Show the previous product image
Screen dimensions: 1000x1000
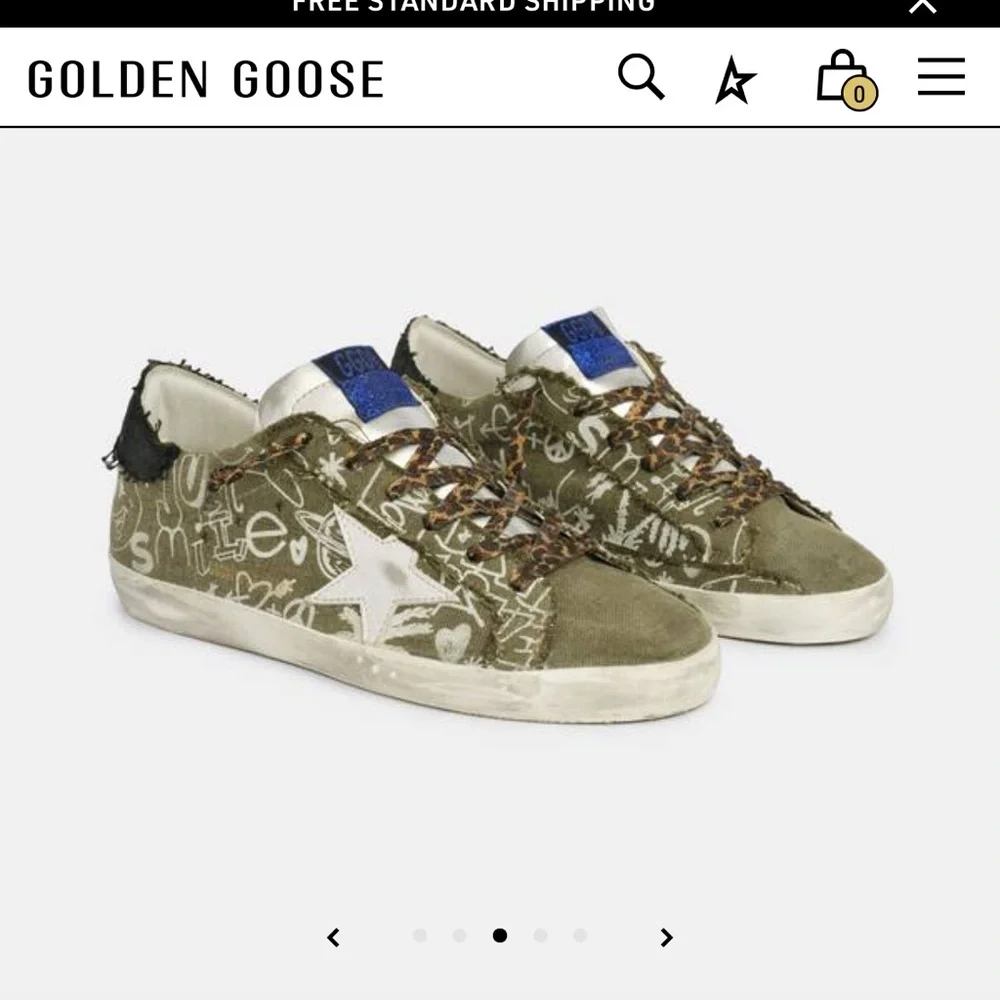[x=334, y=937]
